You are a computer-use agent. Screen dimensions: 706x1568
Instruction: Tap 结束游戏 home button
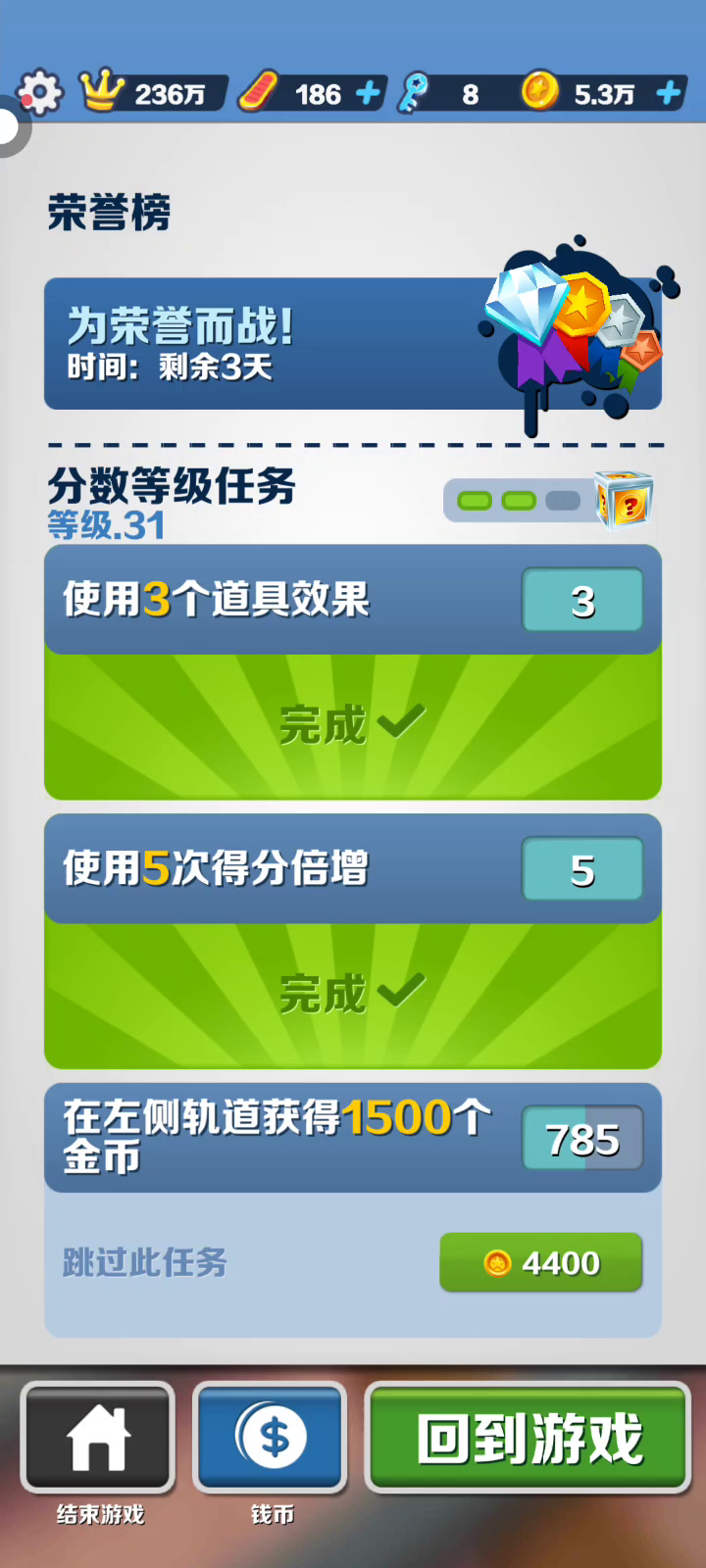tap(98, 1438)
